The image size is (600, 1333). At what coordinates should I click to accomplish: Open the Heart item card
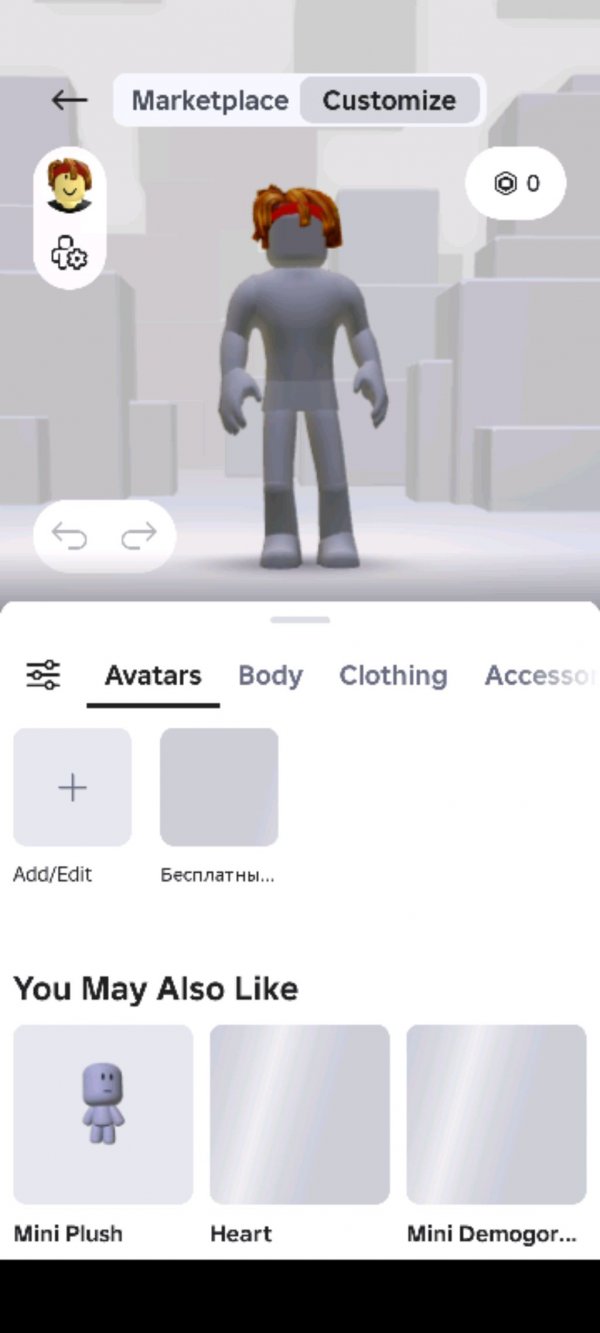(x=299, y=1114)
